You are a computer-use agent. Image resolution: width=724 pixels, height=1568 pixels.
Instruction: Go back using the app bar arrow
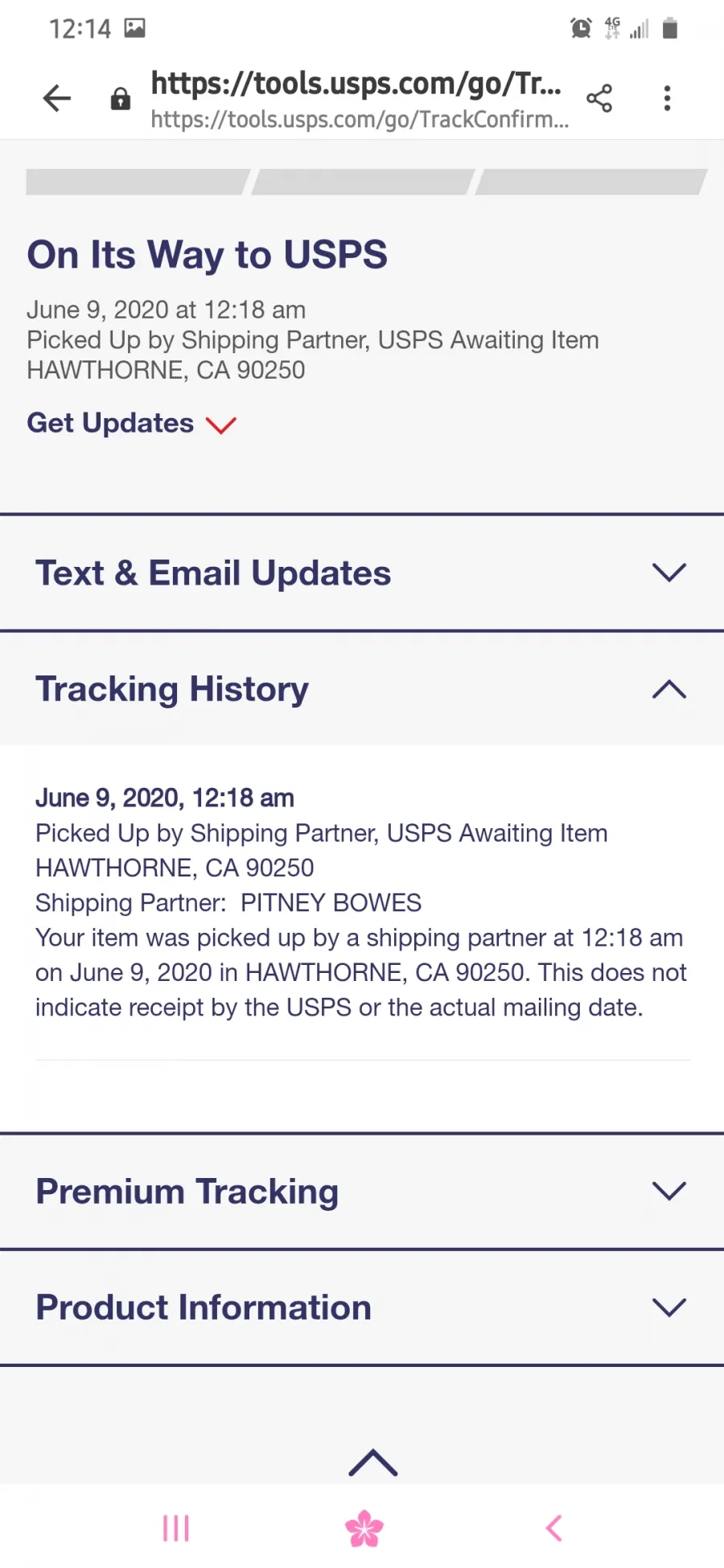57,98
